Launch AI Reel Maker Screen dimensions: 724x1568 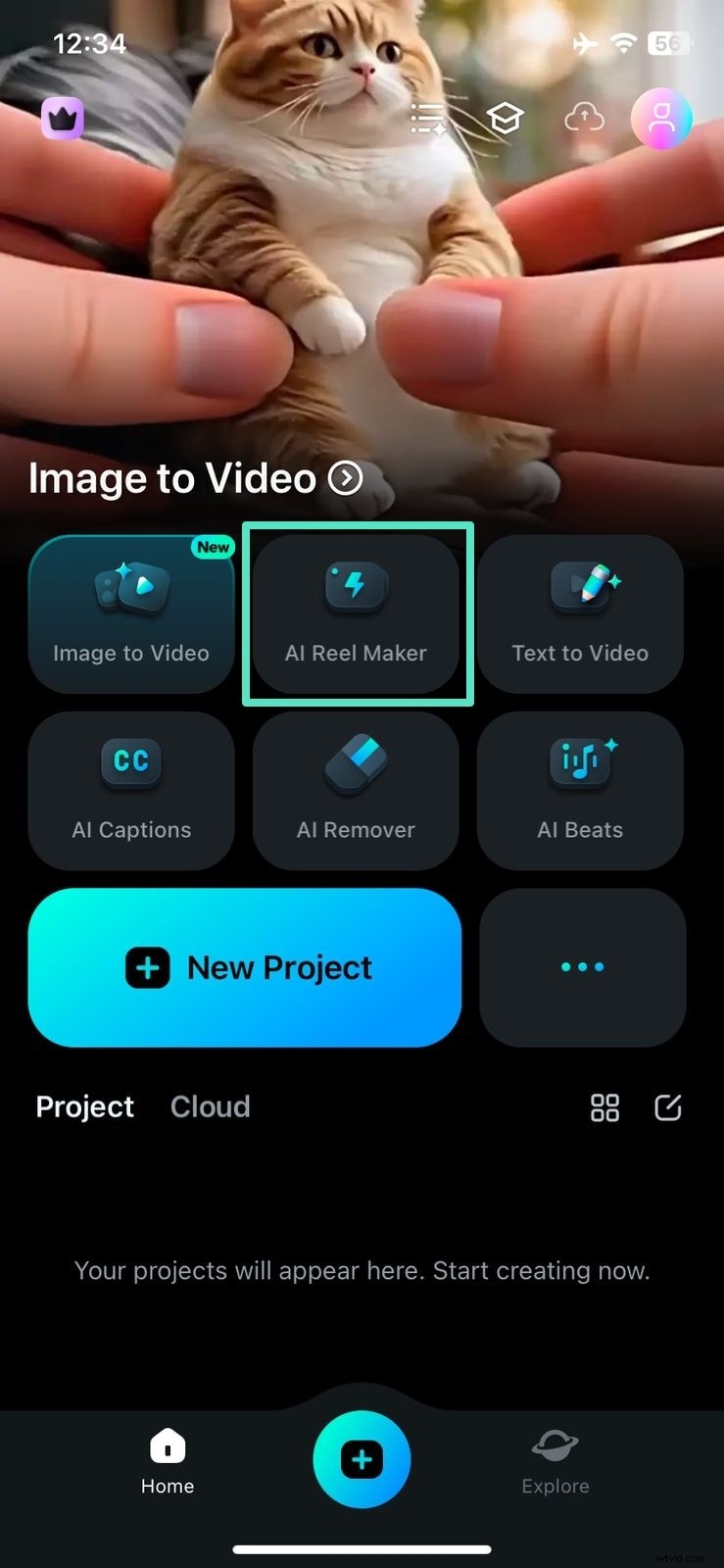(x=357, y=613)
